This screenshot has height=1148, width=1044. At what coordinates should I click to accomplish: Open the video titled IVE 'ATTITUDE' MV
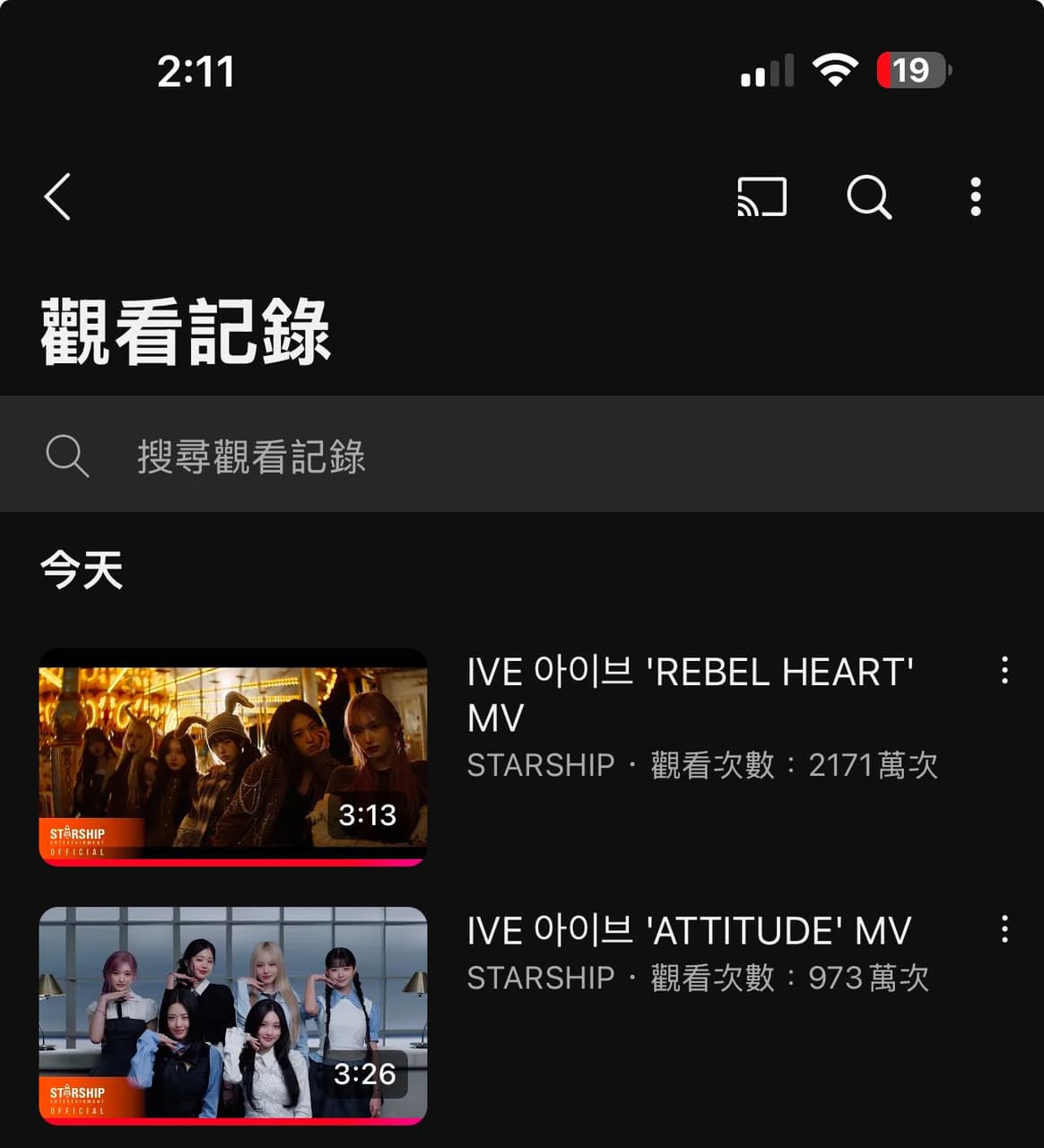point(689,930)
